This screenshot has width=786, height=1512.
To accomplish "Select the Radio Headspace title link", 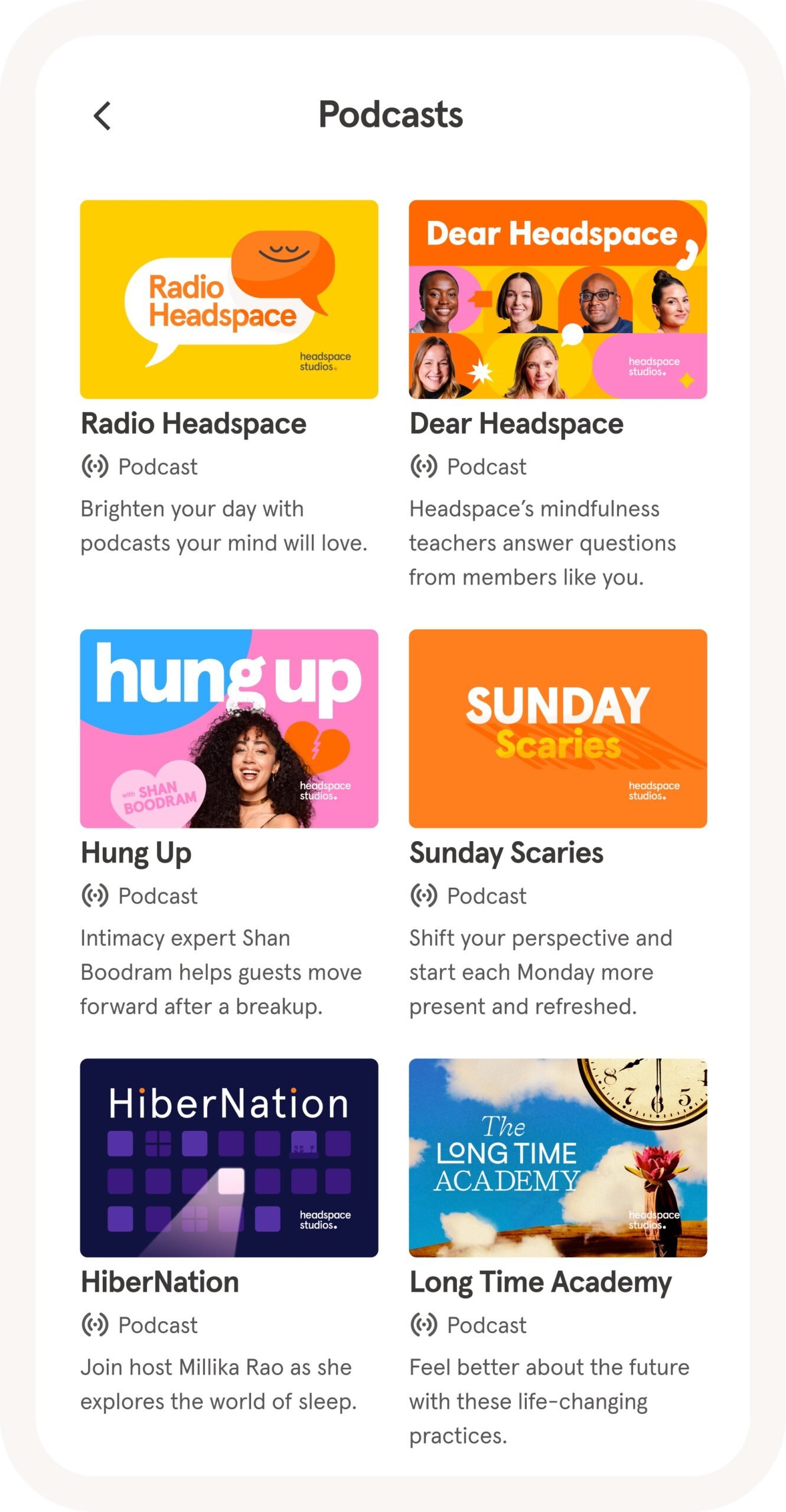I will click(194, 423).
